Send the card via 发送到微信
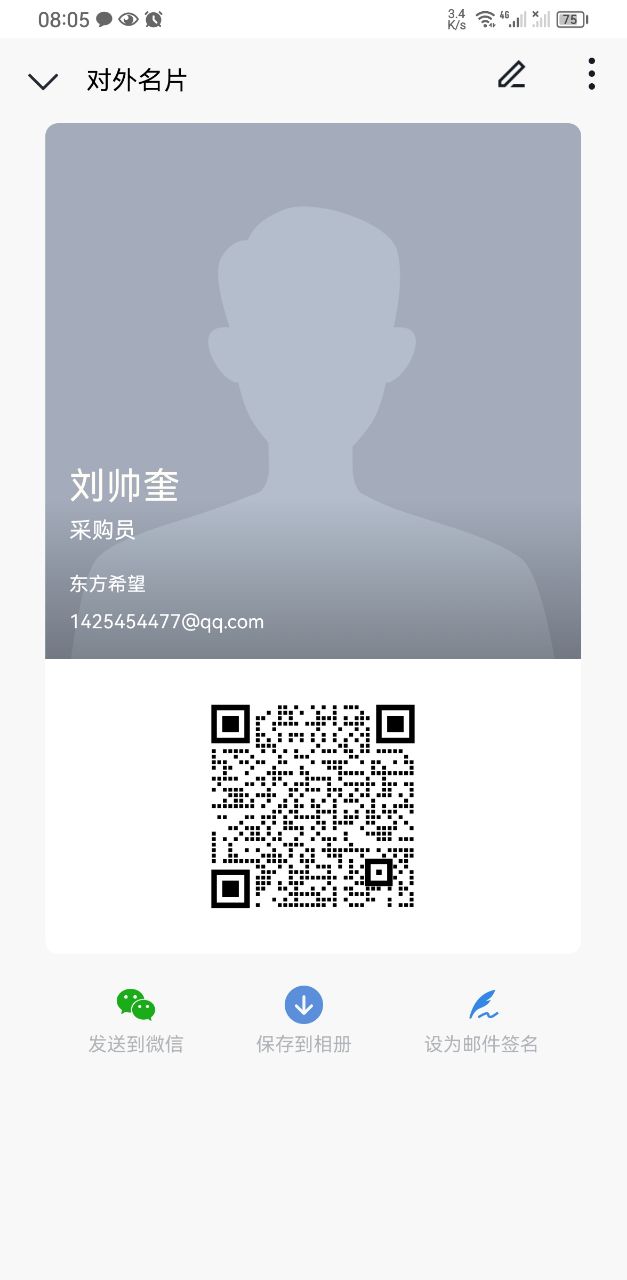This screenshot has width=627, height=1280. (x=136, y=1019)
